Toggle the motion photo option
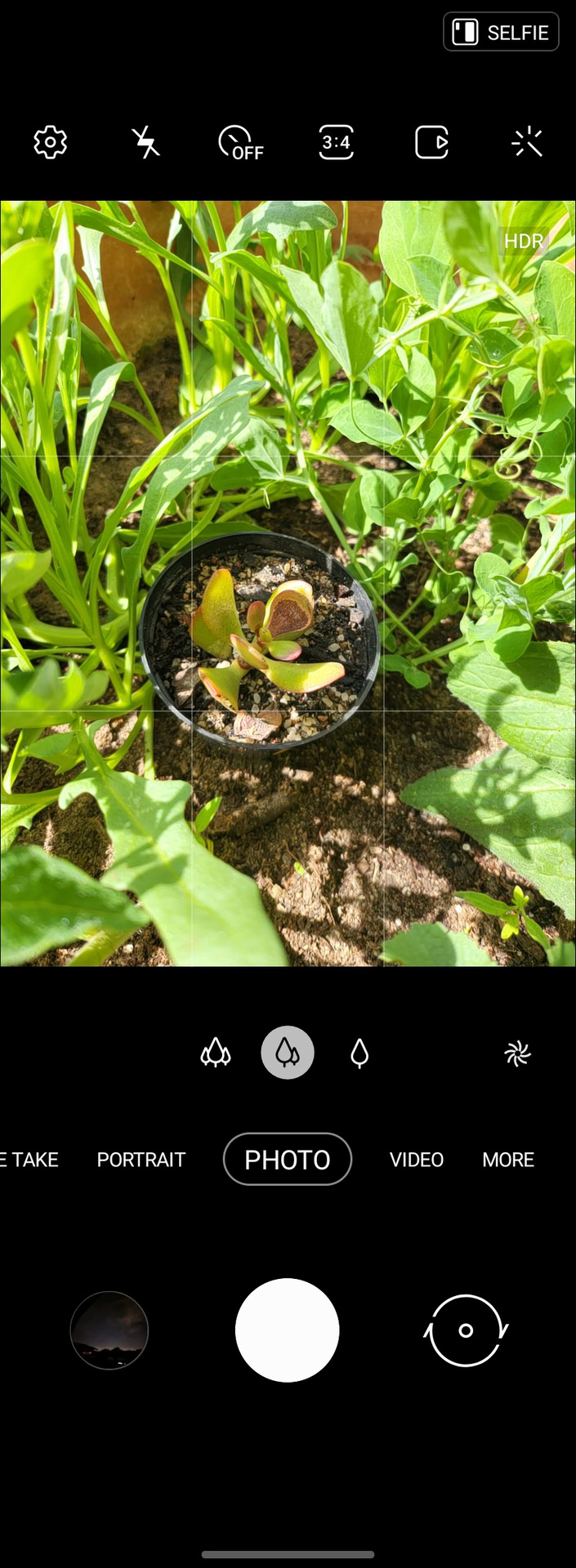The width and height of the screenshot is (576, 1568). (x=431, y=143)
